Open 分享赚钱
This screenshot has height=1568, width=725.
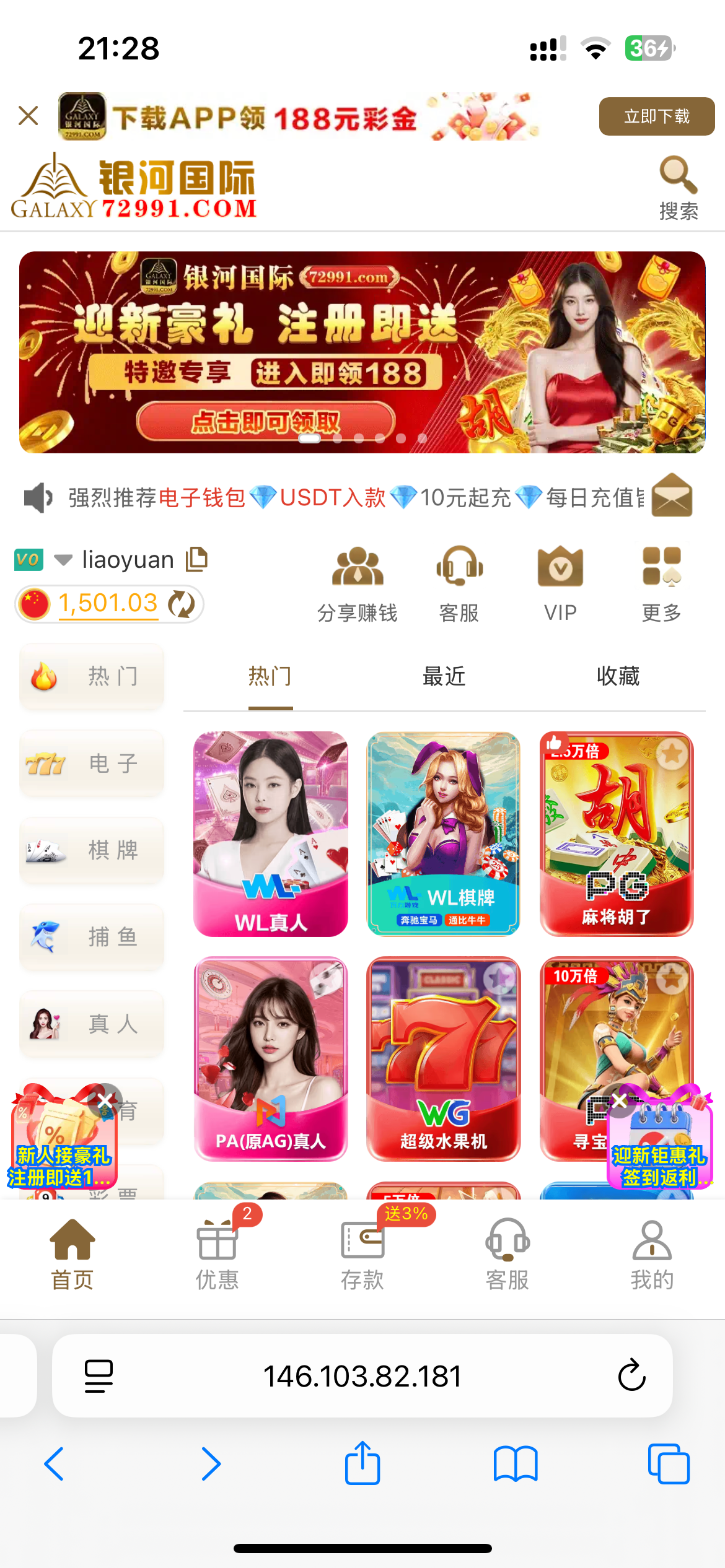(358, 583)
